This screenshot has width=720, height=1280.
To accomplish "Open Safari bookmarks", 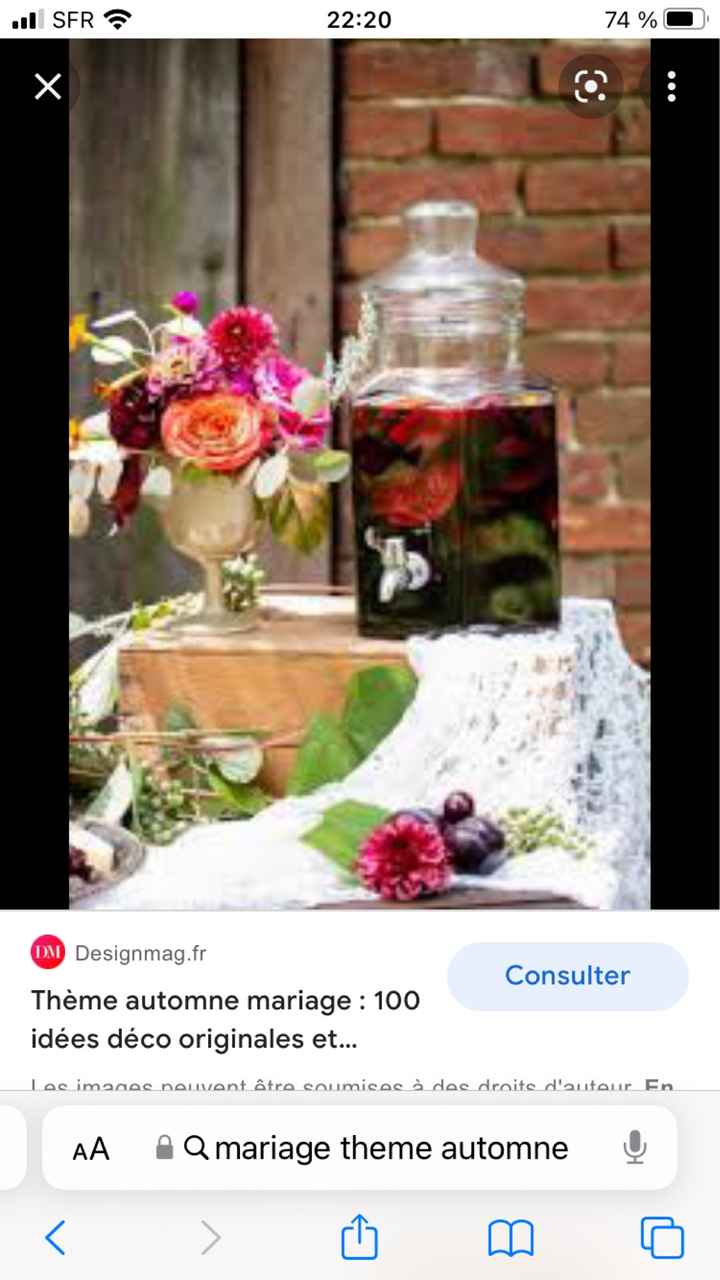I will pyautogui.click(x=510, y=1238).
